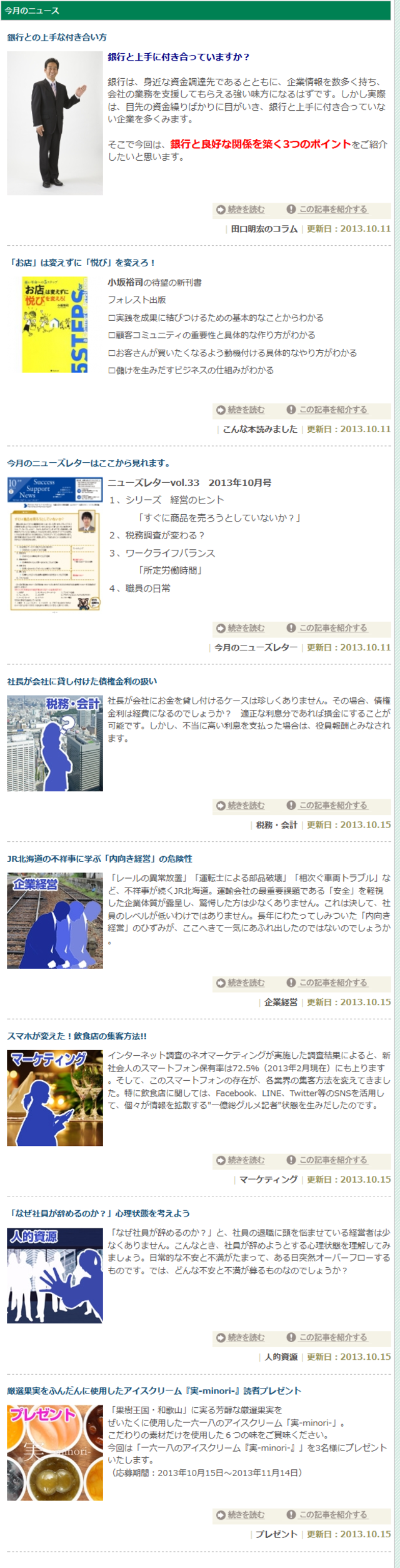This screenshot has height=1568, width=400.
Task: Tap この記事を紹介する for the bank column article
Action: point(332,210)
